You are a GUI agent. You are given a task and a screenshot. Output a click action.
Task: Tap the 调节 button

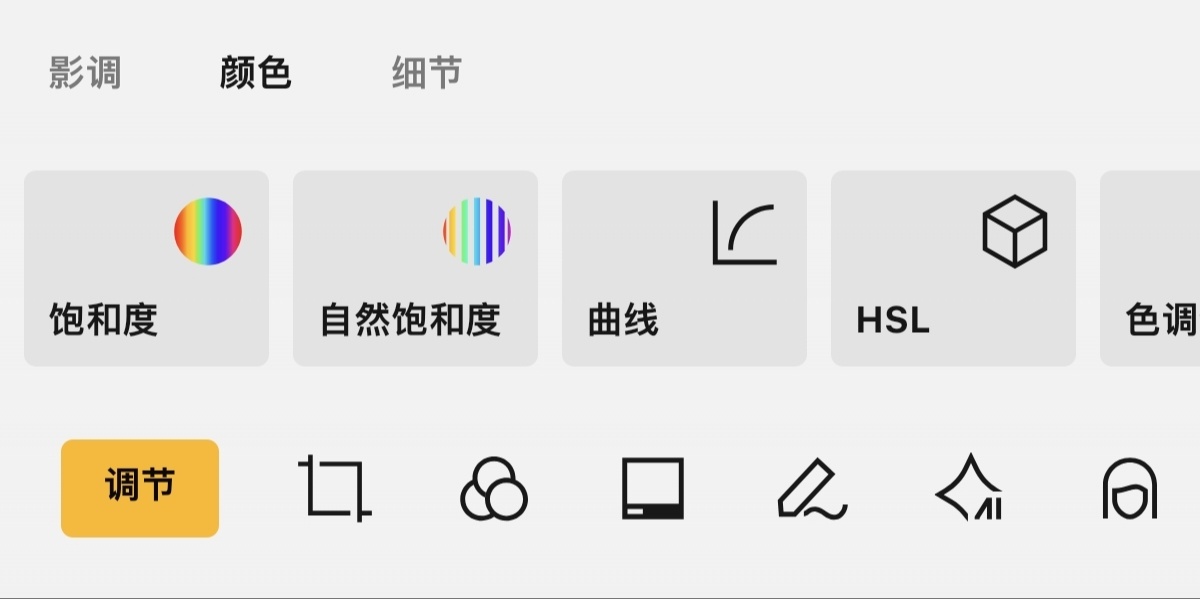pos(140,488)
